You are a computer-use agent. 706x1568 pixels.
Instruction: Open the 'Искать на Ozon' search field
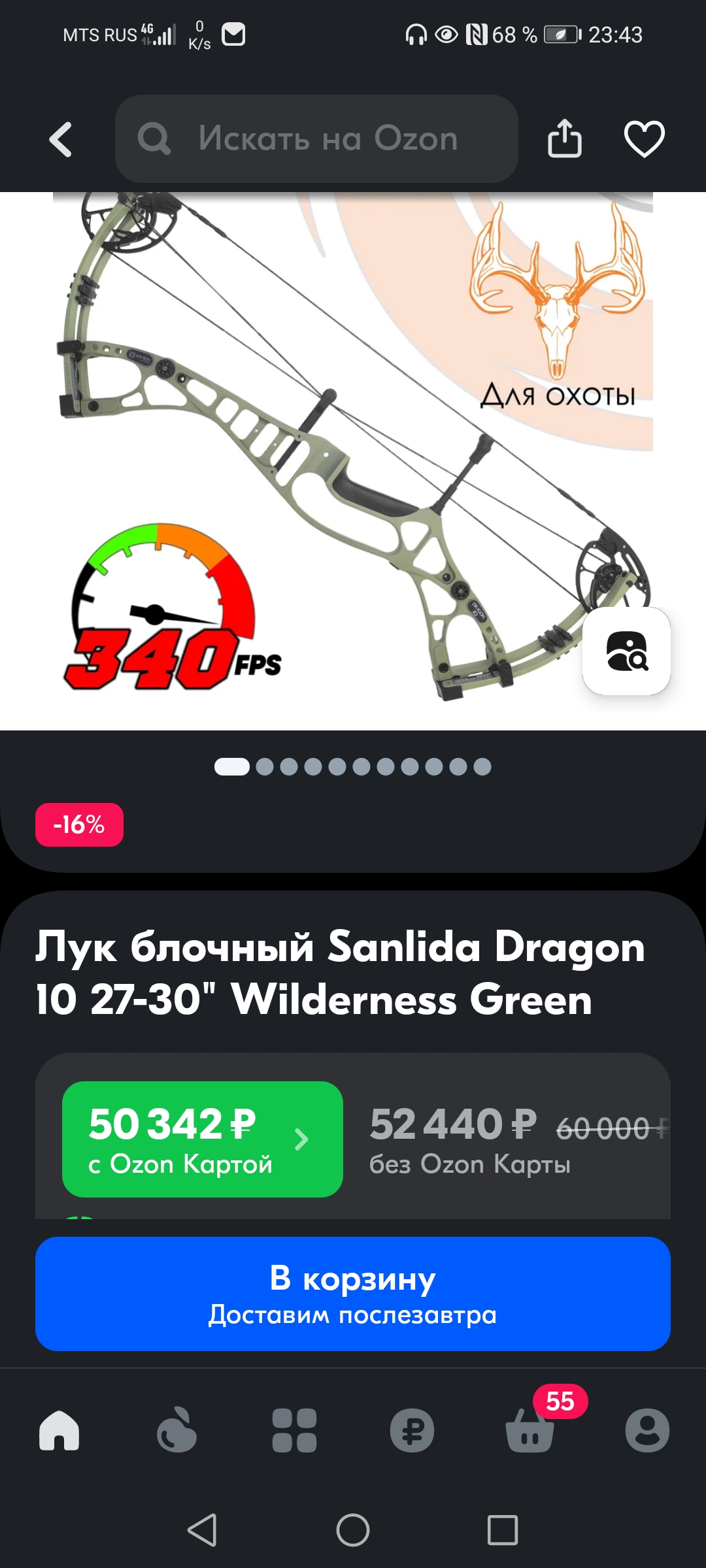[x=316, y=139]
